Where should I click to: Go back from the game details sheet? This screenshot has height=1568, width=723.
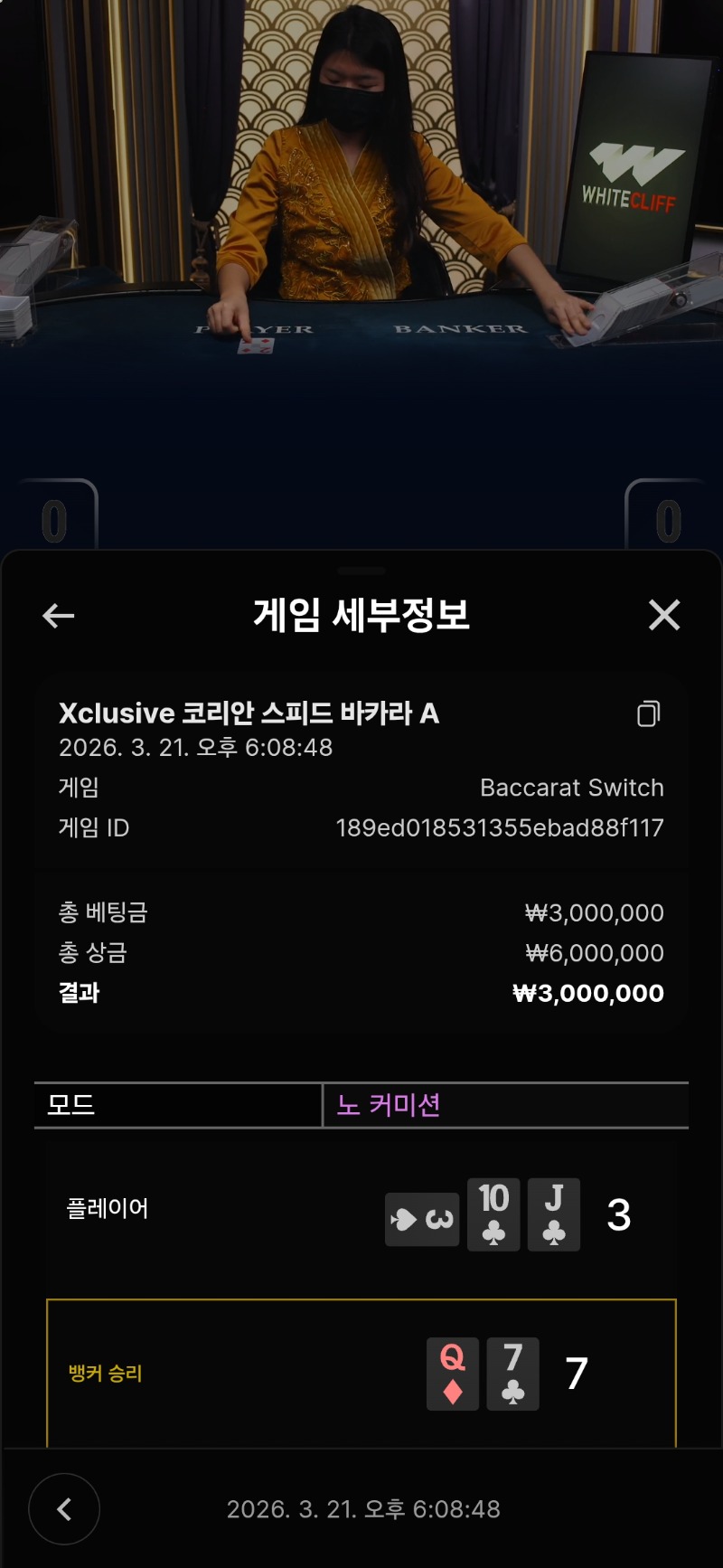pos(59,616)
